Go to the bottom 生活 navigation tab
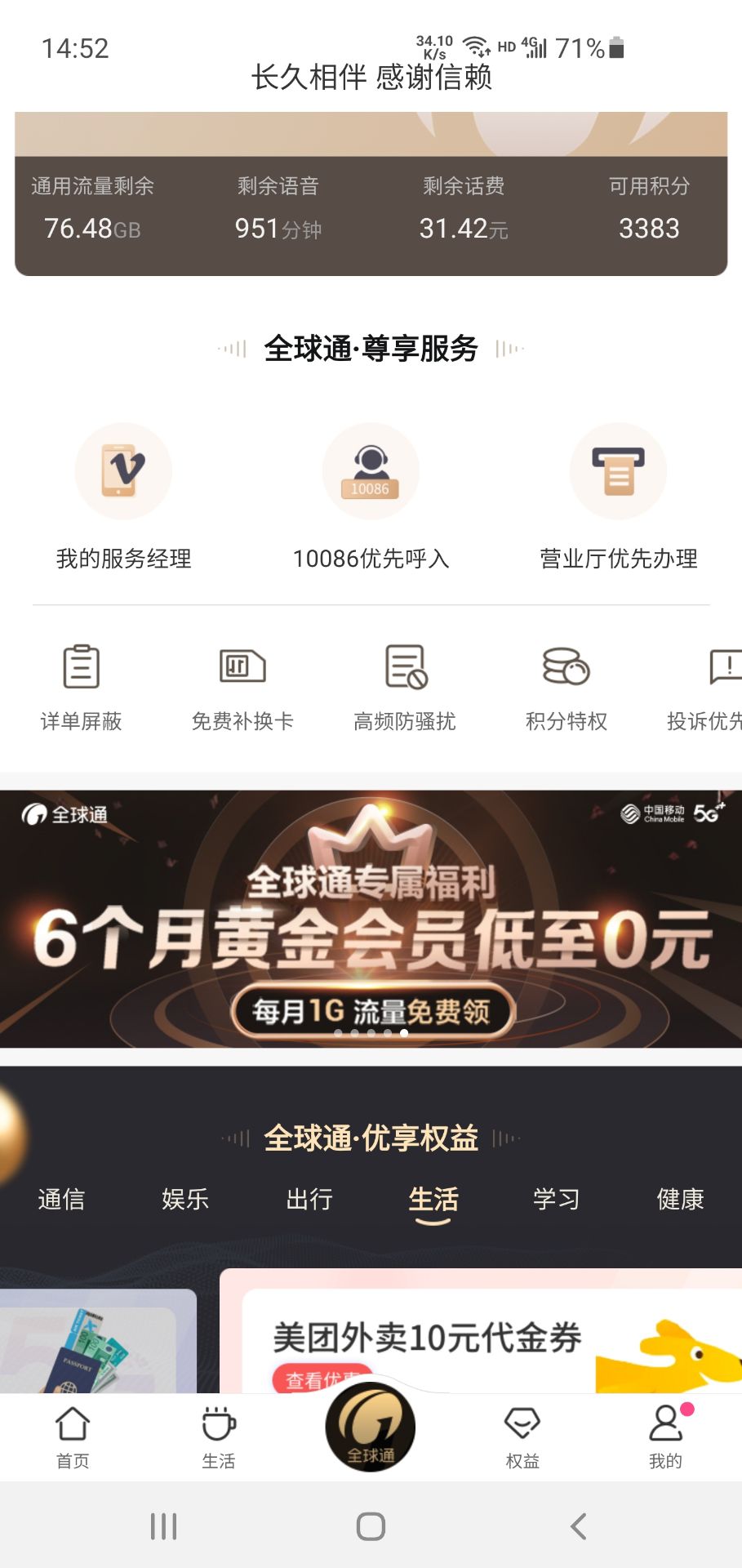The width and height of the screenshot is (742, 1568). click(x=219, y=1437)
